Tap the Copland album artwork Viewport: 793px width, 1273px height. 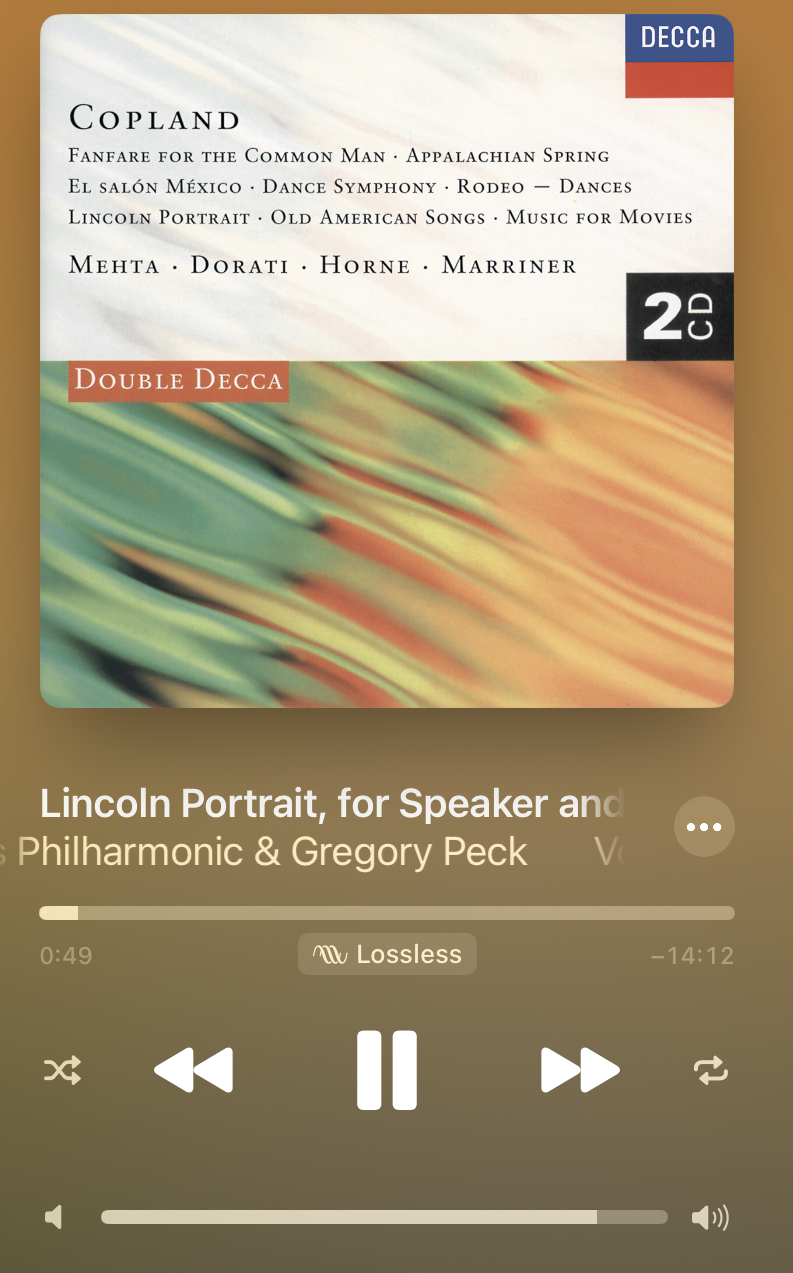[387, 361]
